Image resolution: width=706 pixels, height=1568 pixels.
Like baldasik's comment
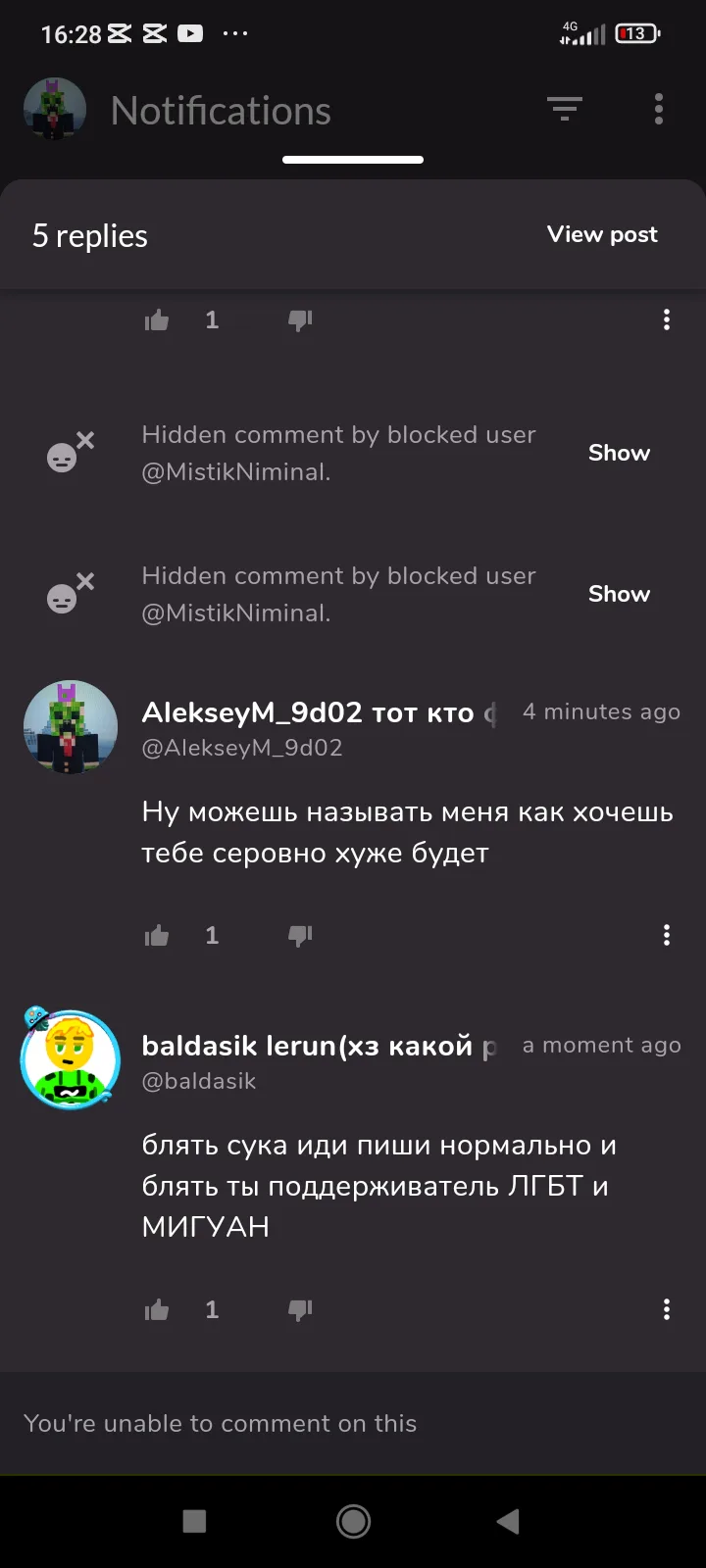click(x=157, y=1310)
